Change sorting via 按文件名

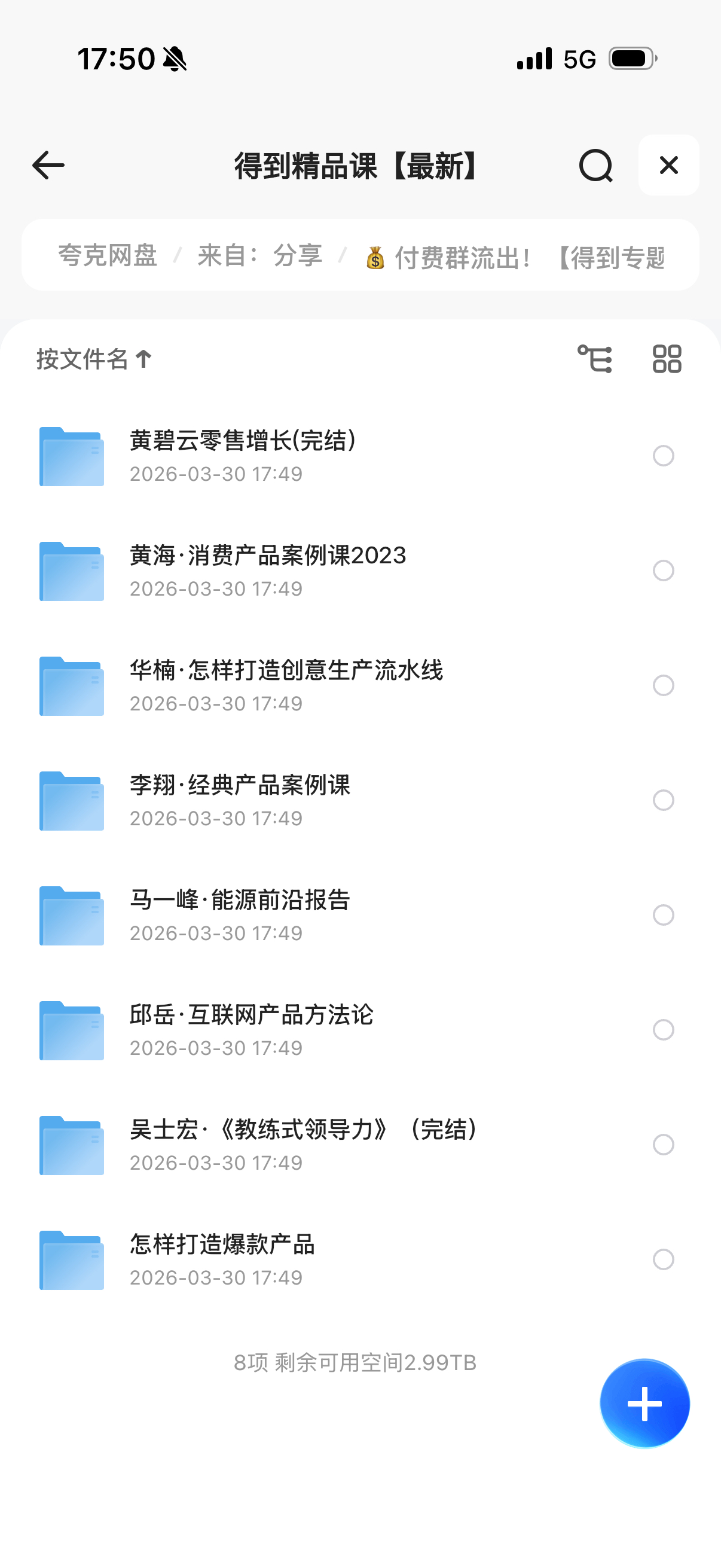pos(94,359)
